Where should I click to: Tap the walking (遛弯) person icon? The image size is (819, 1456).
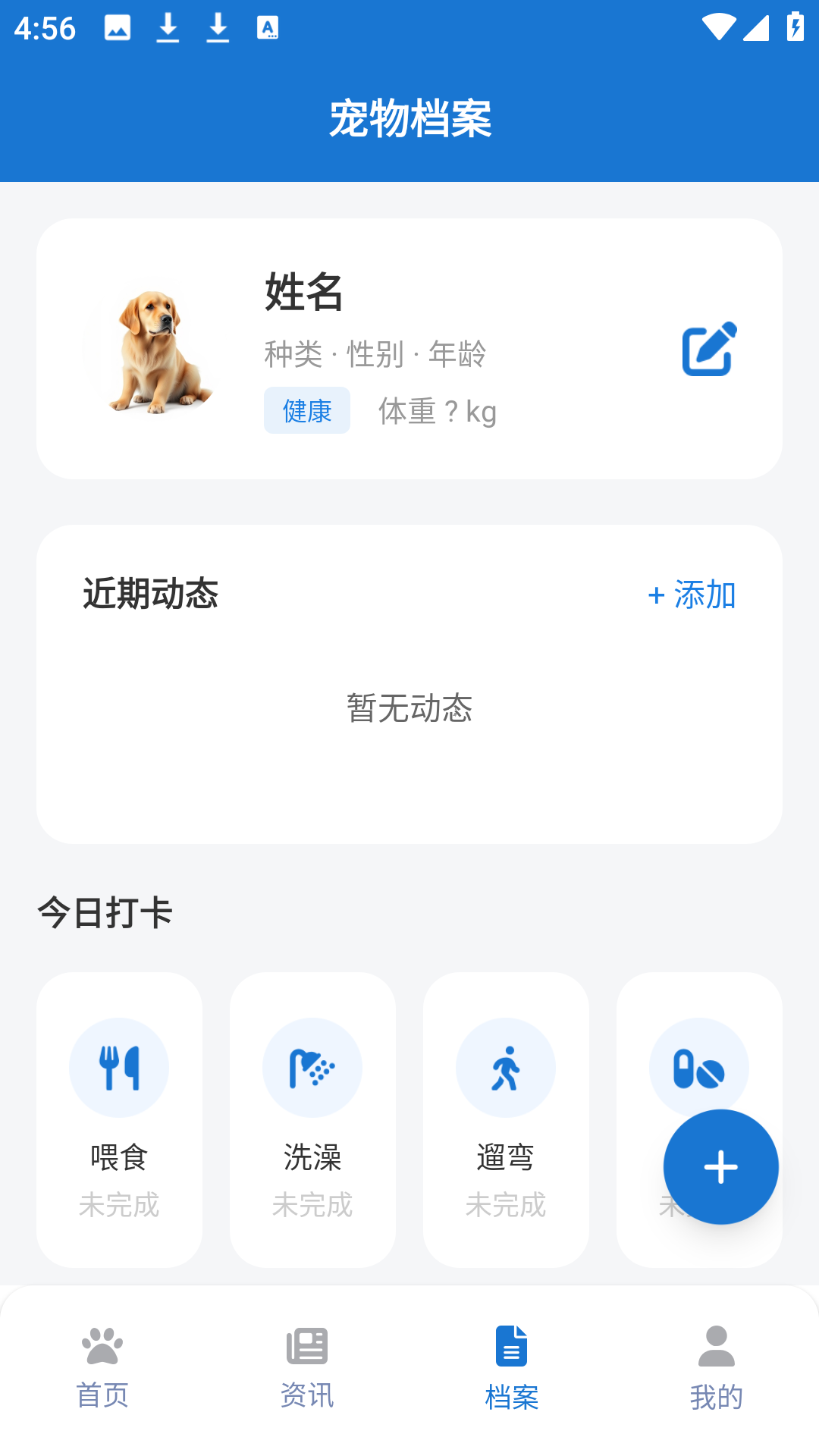(505, 1066)
